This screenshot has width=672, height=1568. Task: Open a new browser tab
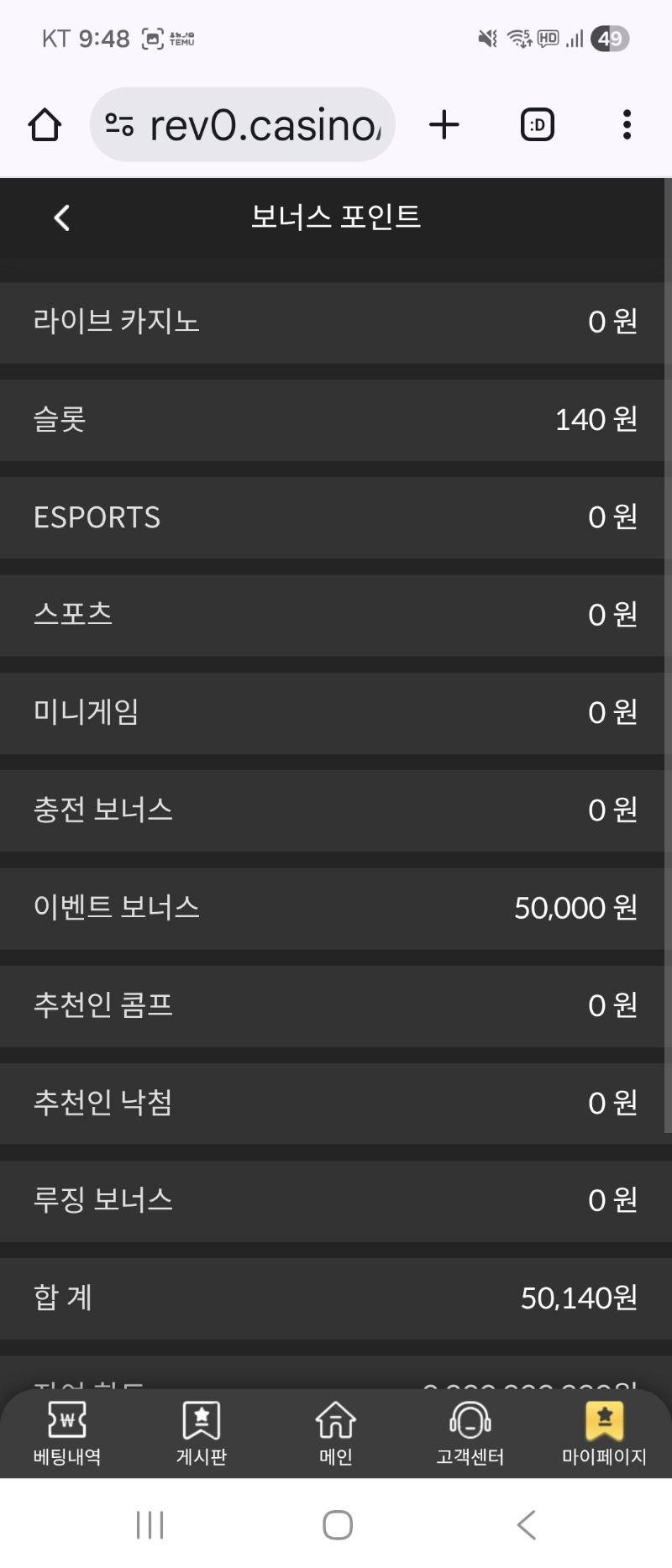[x=444, y=125]
